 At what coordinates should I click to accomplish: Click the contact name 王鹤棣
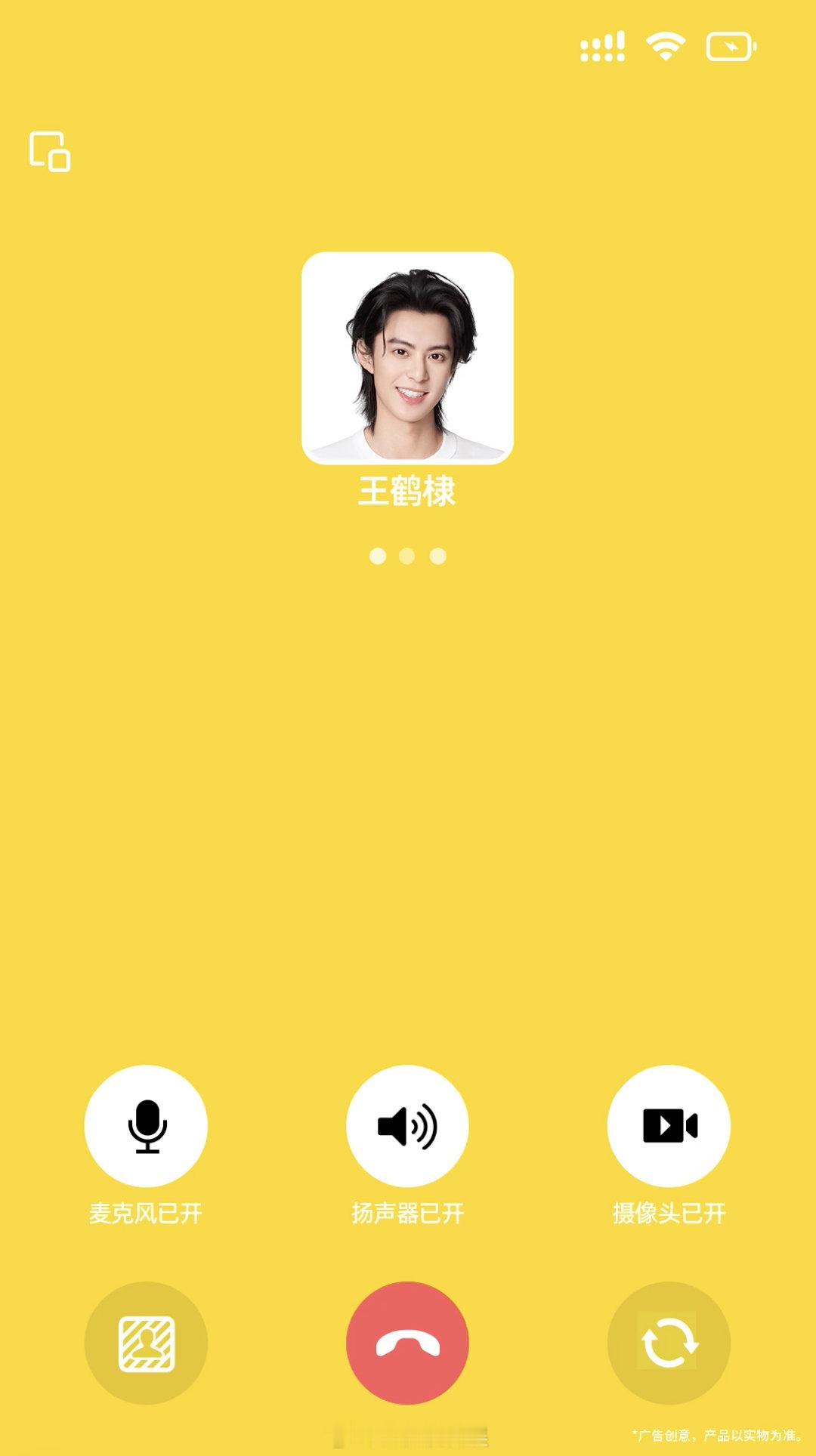[x=408, y=491]
